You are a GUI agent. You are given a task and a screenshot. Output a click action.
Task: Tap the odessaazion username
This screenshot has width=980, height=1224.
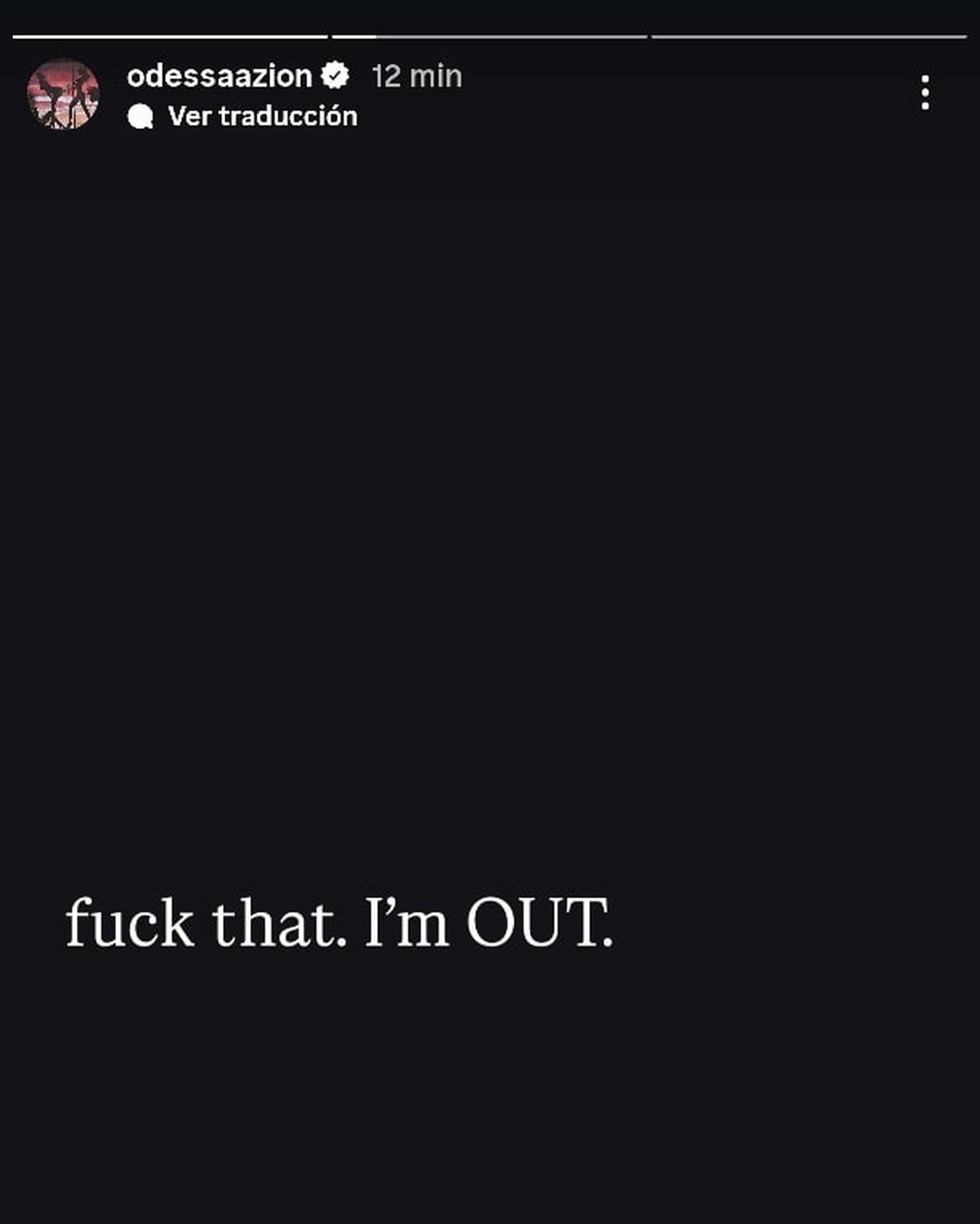(219, 76)
